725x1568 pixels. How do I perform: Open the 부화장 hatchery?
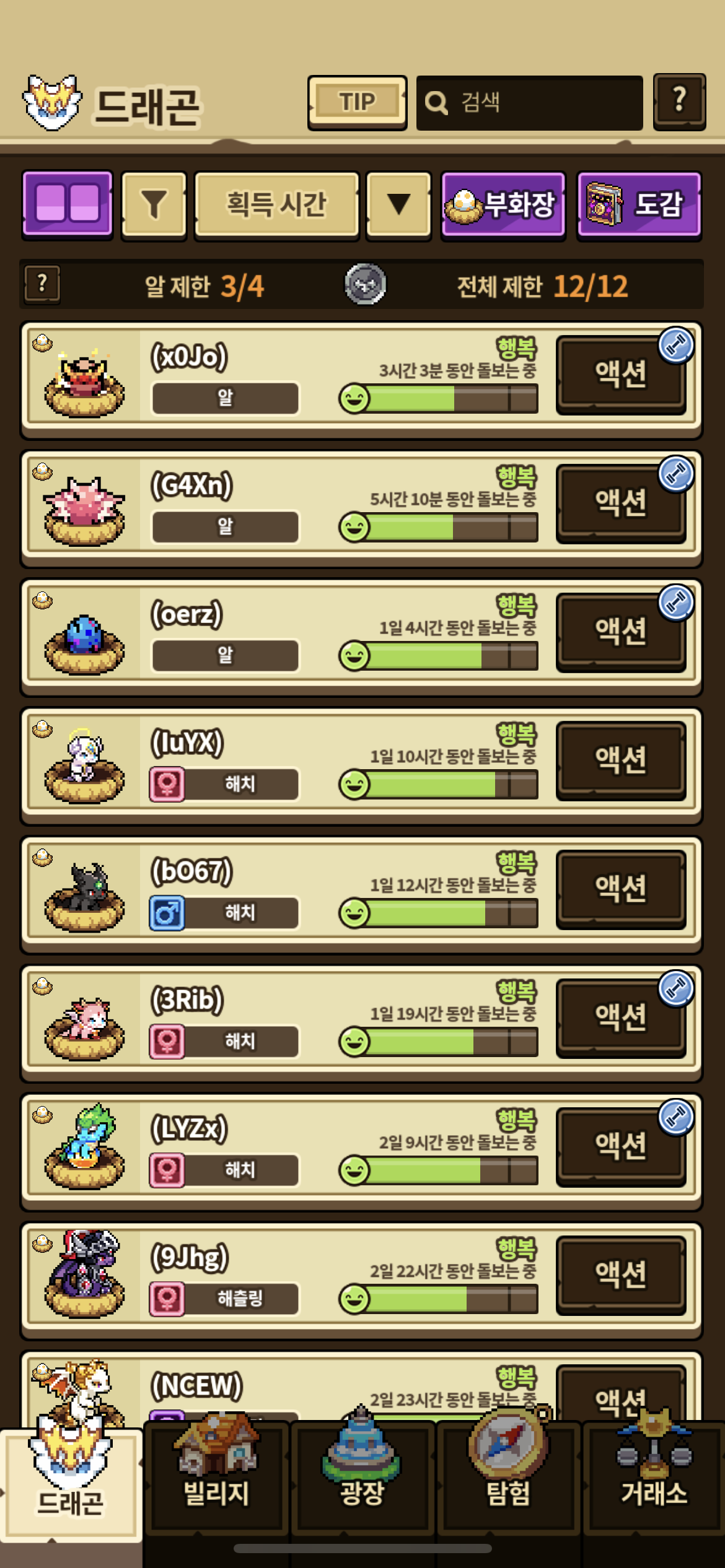pyautogui.click(x=503, y=205)
